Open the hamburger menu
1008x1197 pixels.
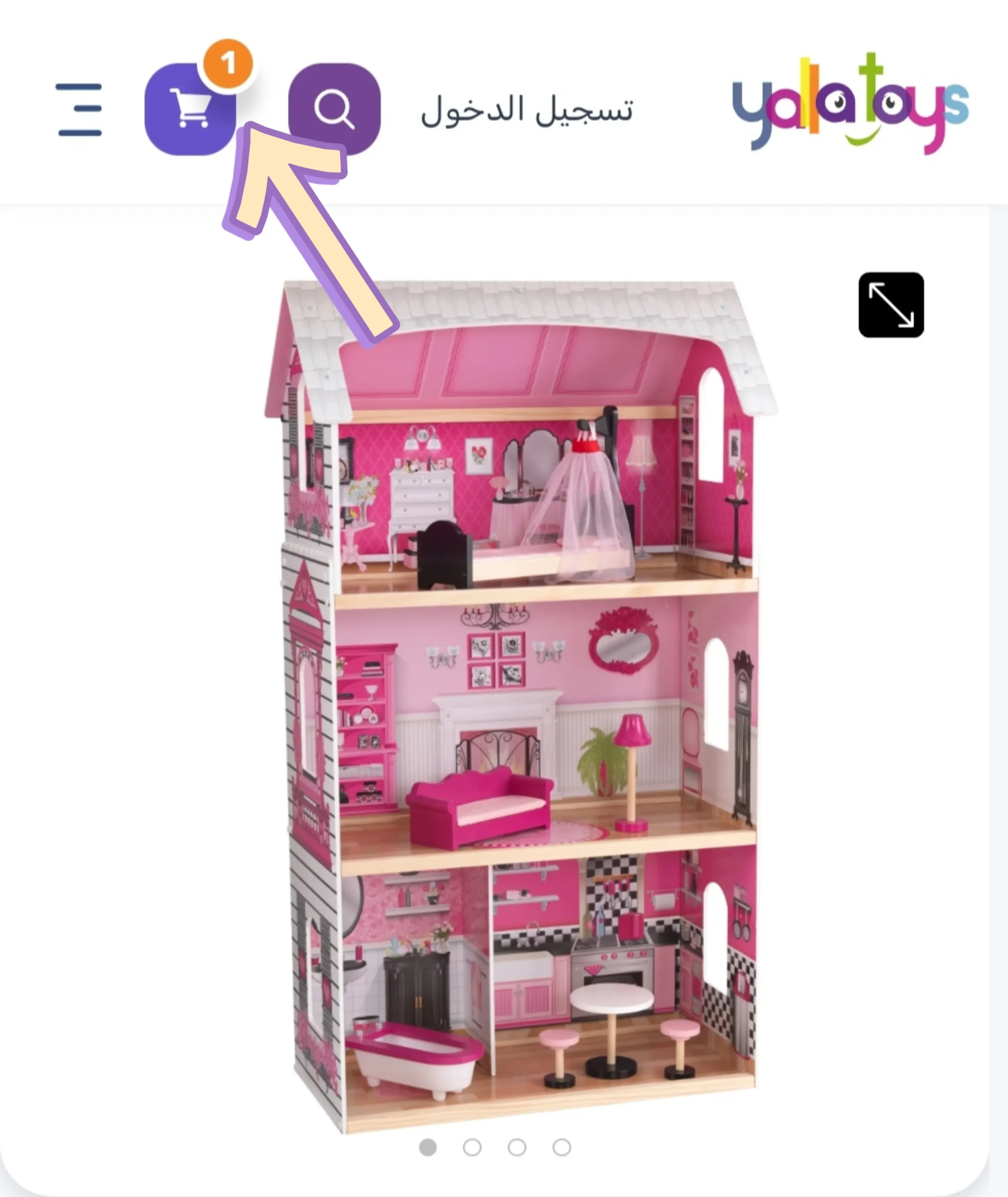[x=79, y=109]
